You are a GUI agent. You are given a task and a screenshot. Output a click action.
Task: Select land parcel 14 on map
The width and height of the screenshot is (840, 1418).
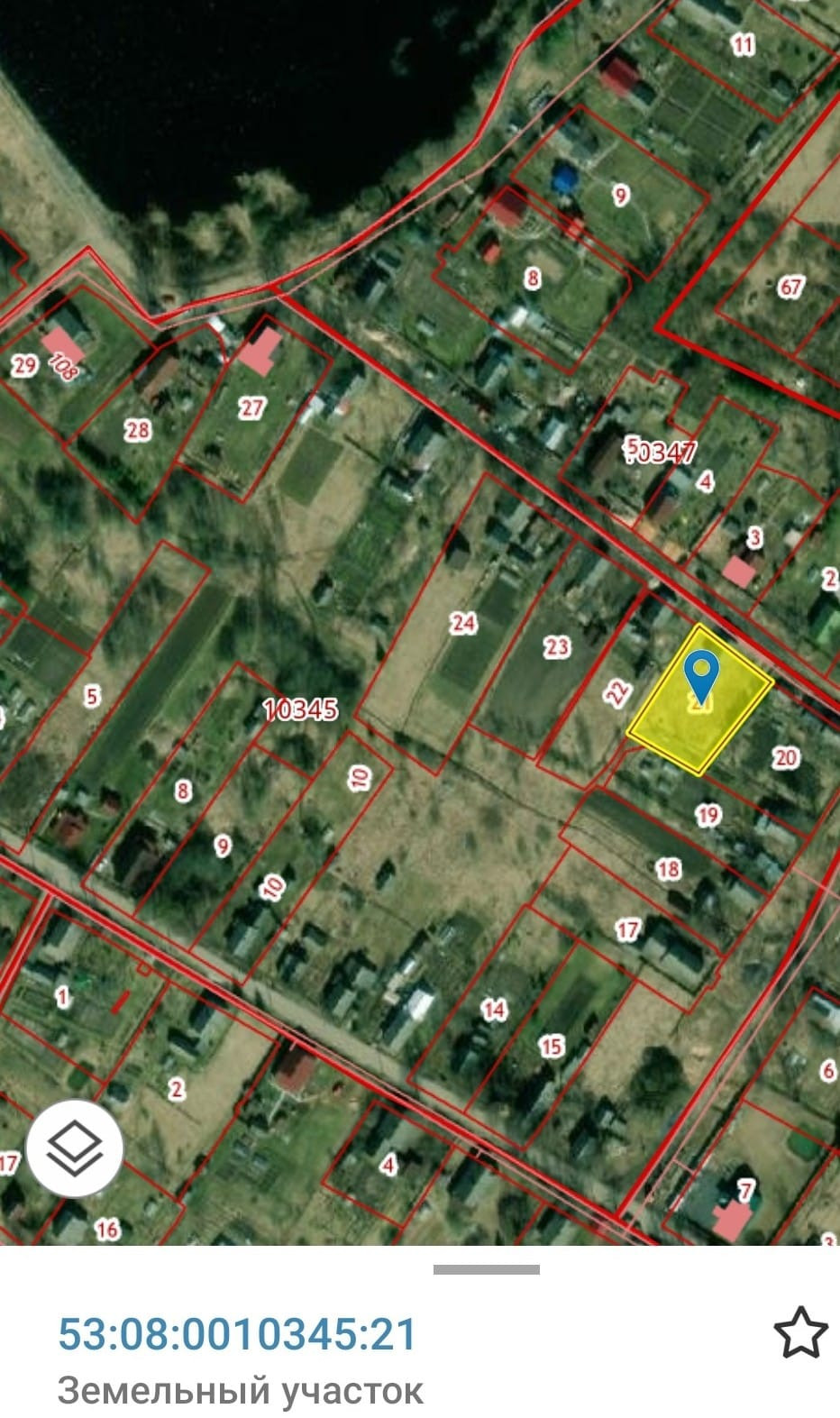(x=494, y=1009)
